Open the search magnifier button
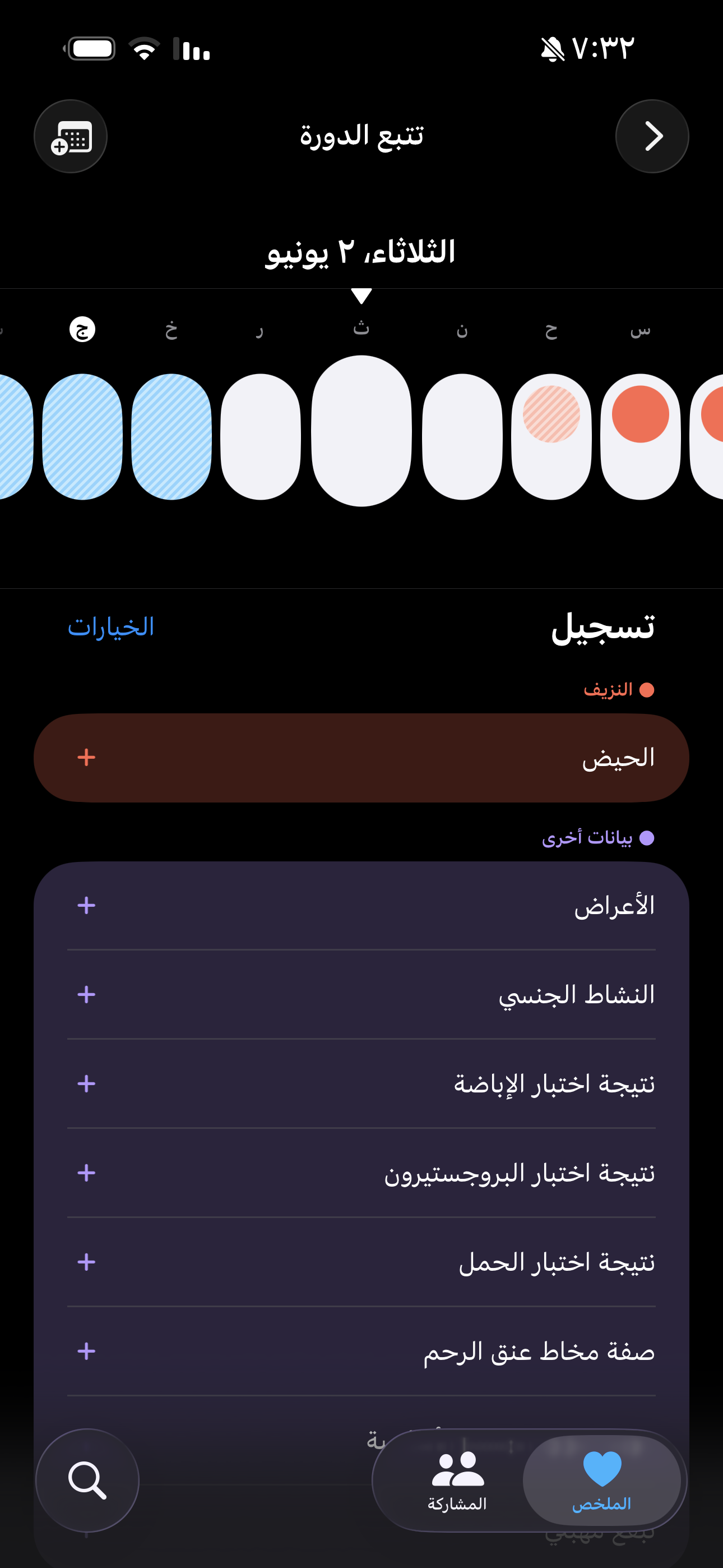723x1568 pixels. [87, 1481]
